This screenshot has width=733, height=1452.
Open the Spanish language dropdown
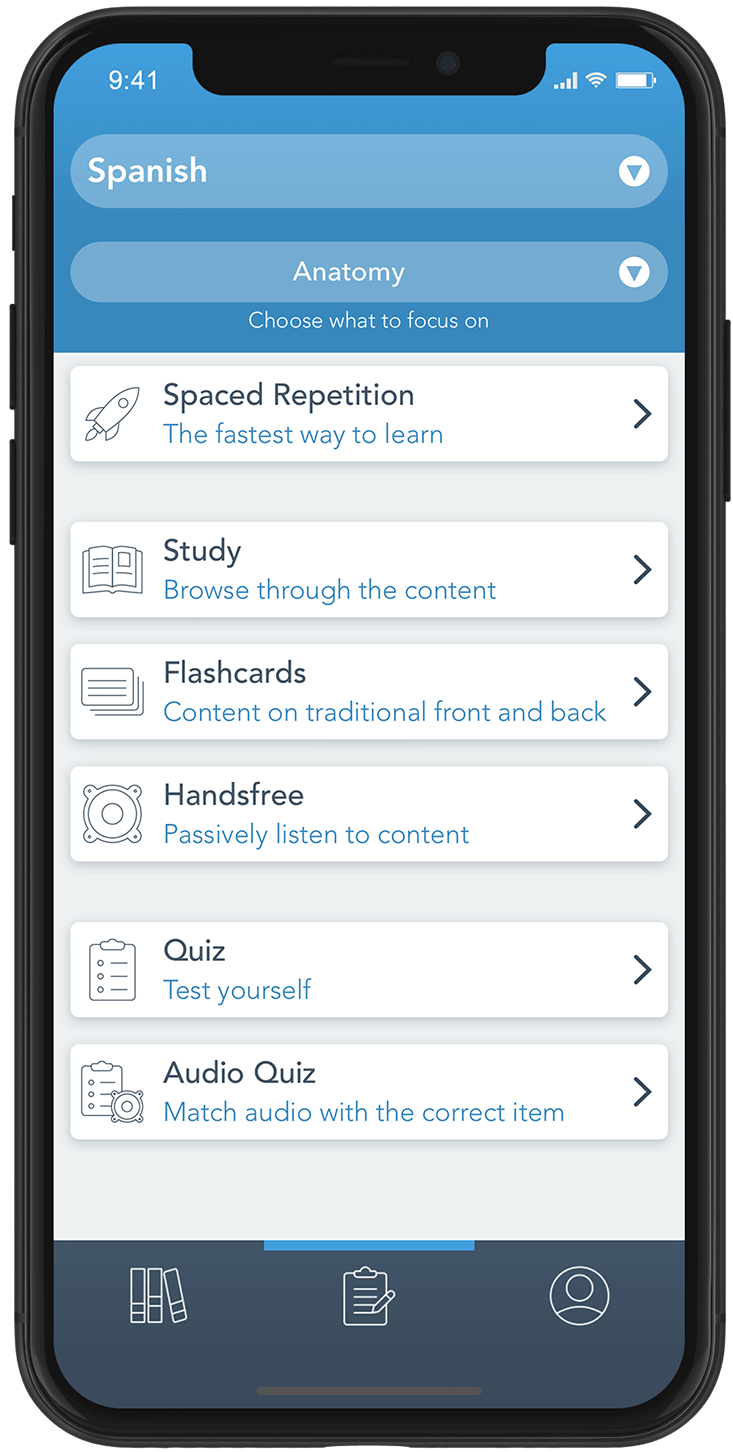point(368,172)
